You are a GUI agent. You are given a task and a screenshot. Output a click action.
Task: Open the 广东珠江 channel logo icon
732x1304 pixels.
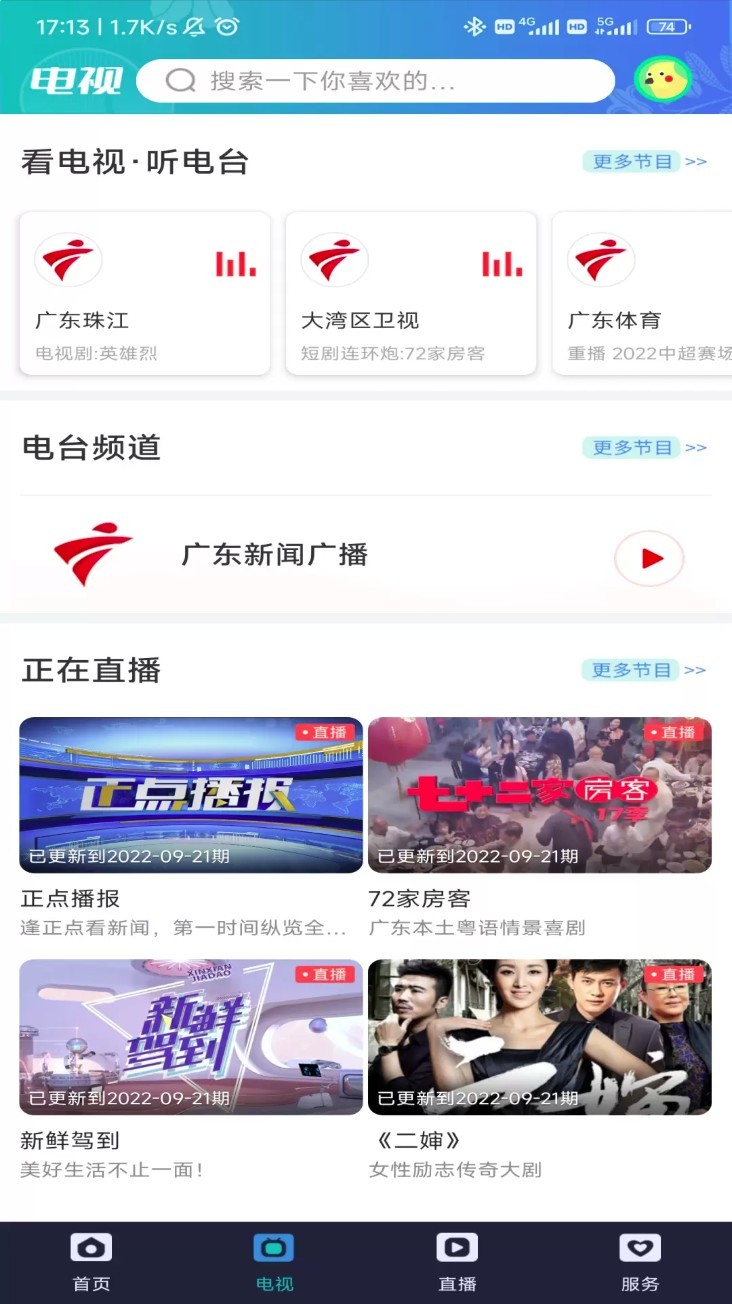click(x=67, y=259)
